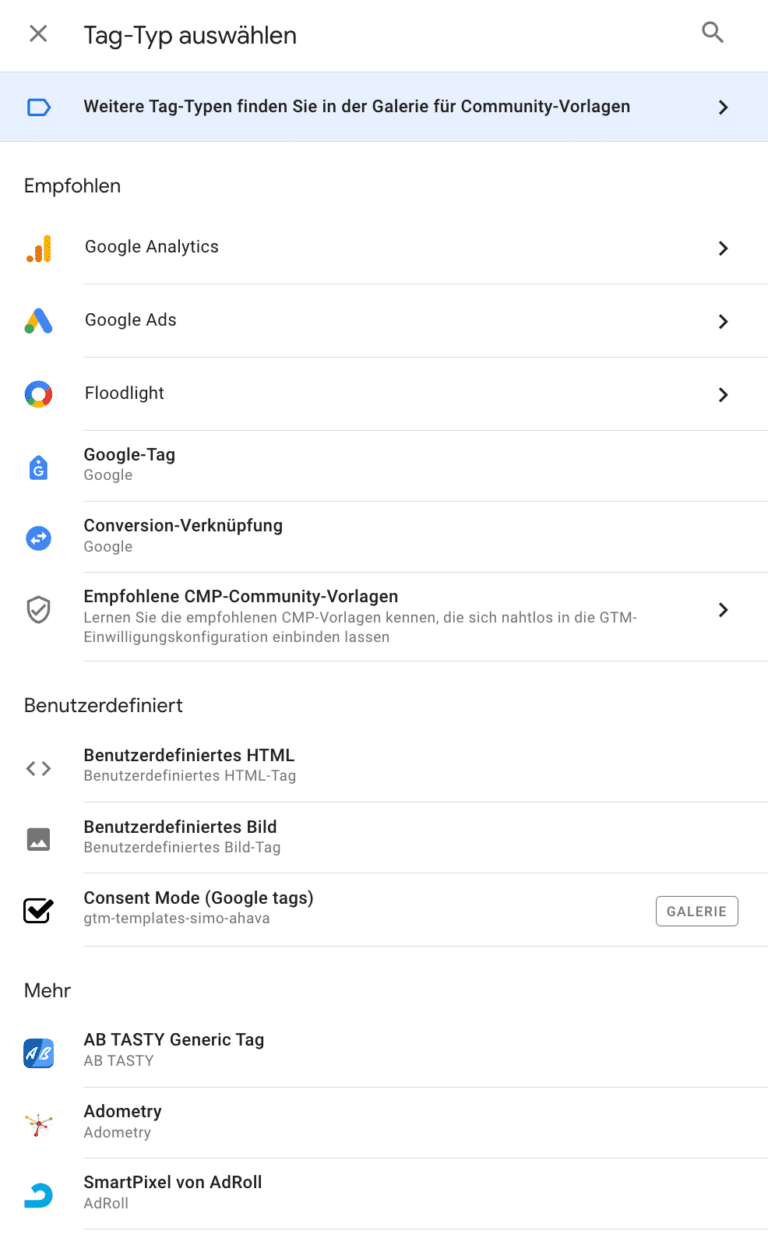Open Empfohlene CMP-Community-Vorlagen via chevron

[723, 609]
